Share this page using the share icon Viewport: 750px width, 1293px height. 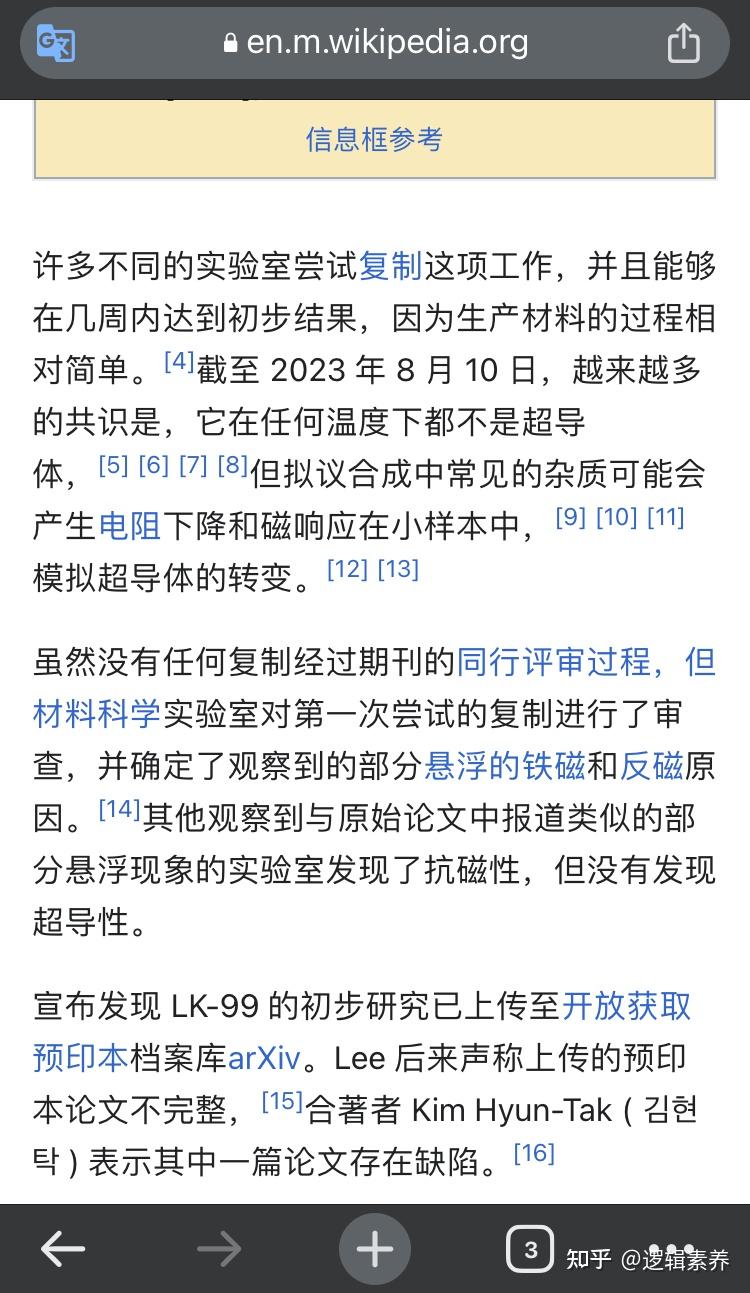(683, 42)
